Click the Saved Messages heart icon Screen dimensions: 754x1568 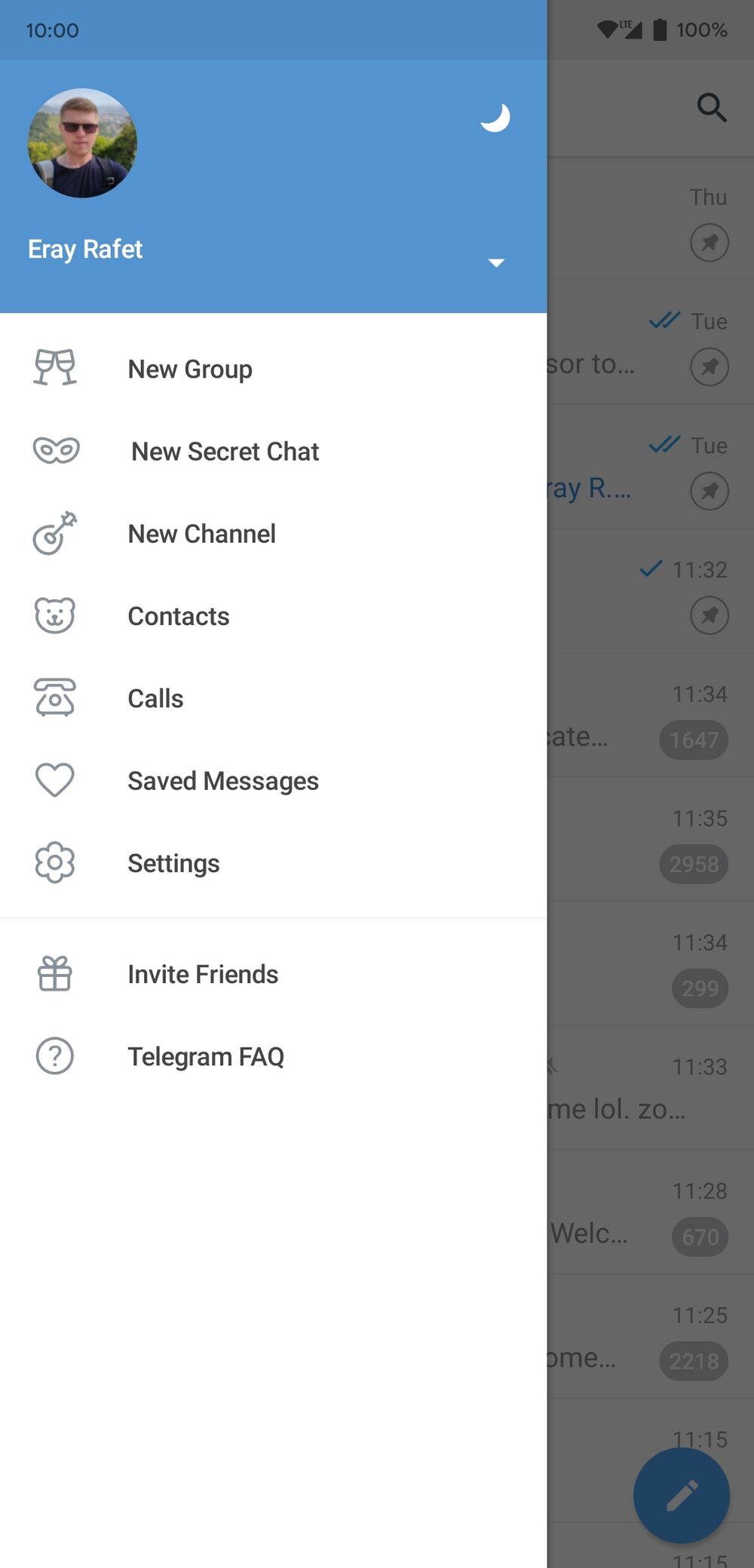[x=54, y=781]
